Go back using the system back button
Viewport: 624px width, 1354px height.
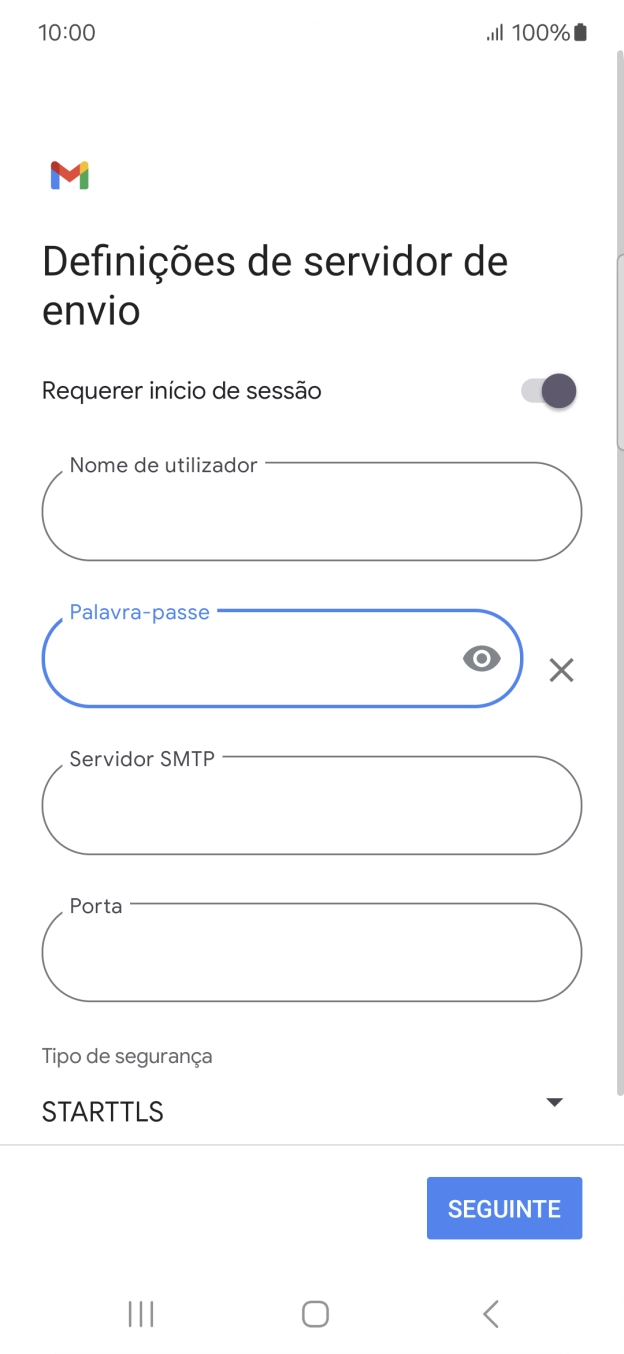(x=490, y=1313)
